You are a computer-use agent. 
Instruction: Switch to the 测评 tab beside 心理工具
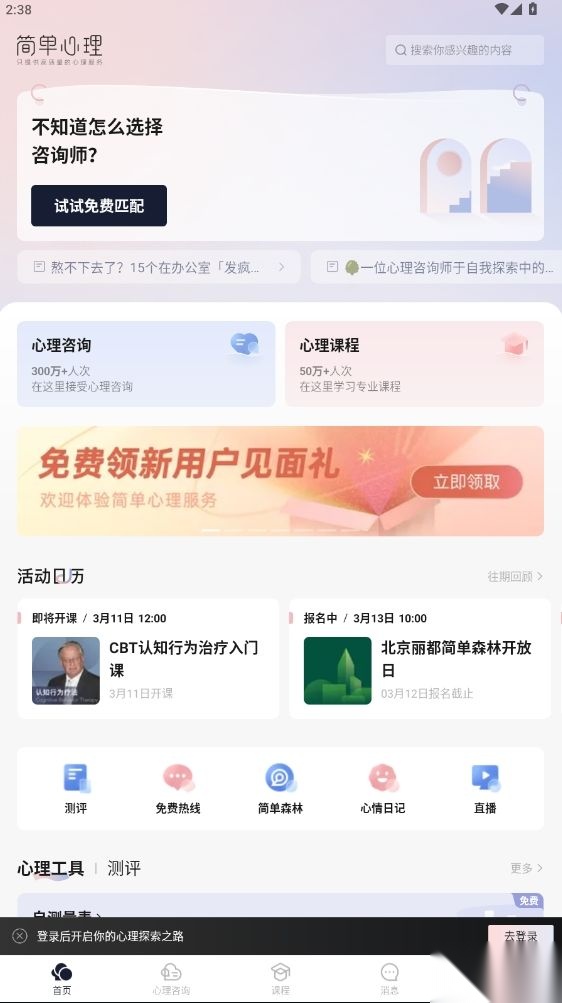coord(124,868)
